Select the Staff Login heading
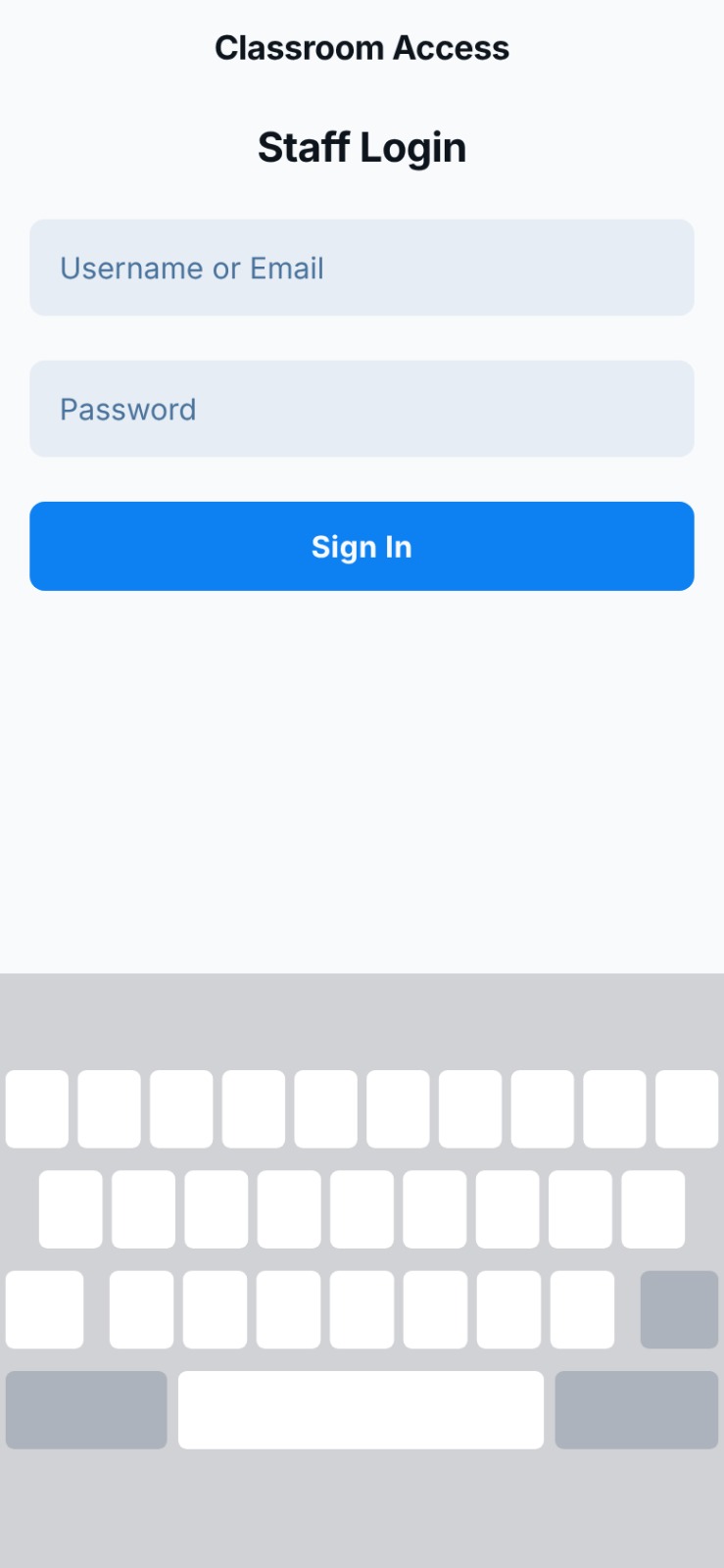This screenshot has height=1568, width=724. click(362, 146)
